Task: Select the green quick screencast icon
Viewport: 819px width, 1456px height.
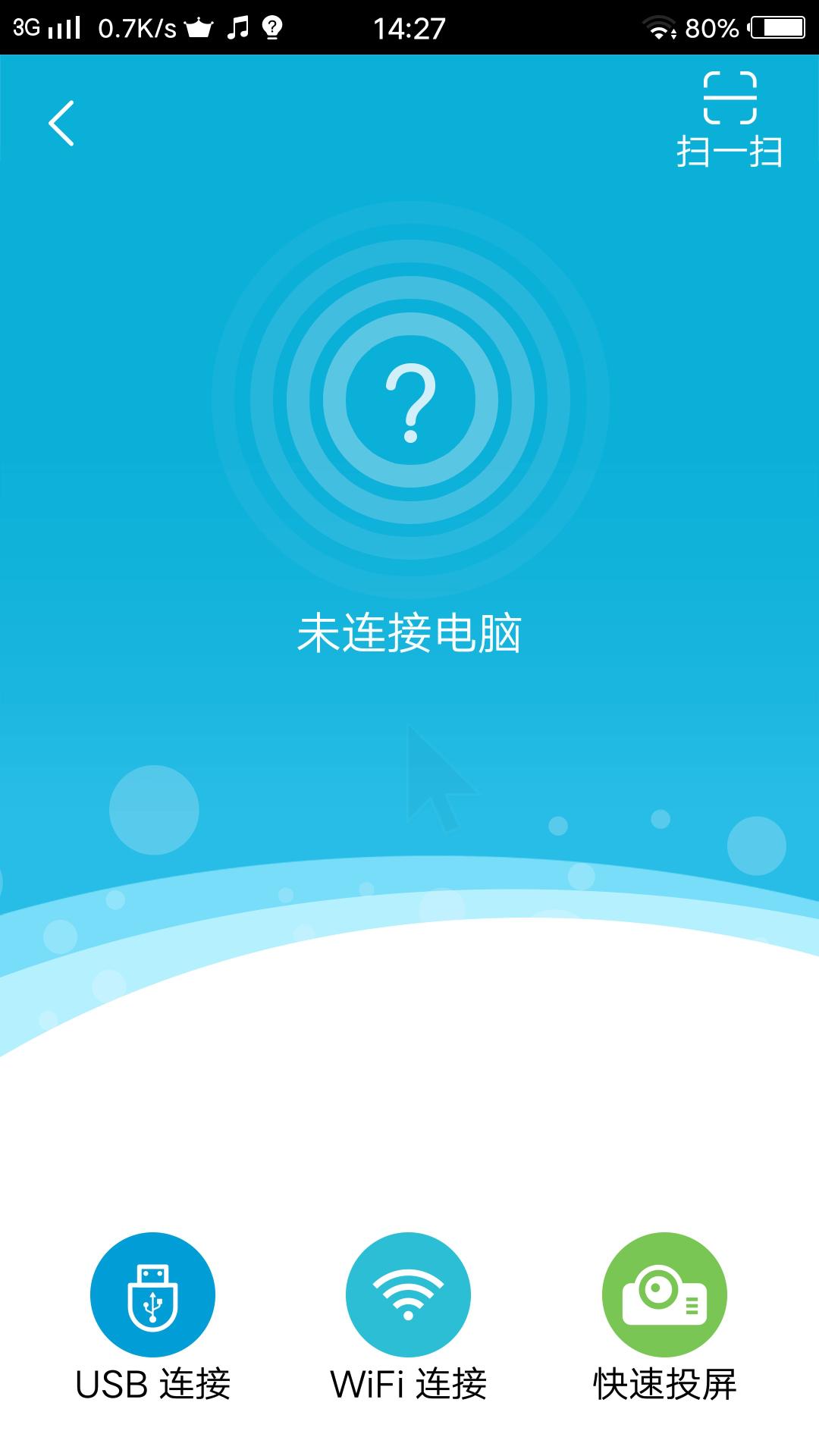Action: click(666, 1296)
